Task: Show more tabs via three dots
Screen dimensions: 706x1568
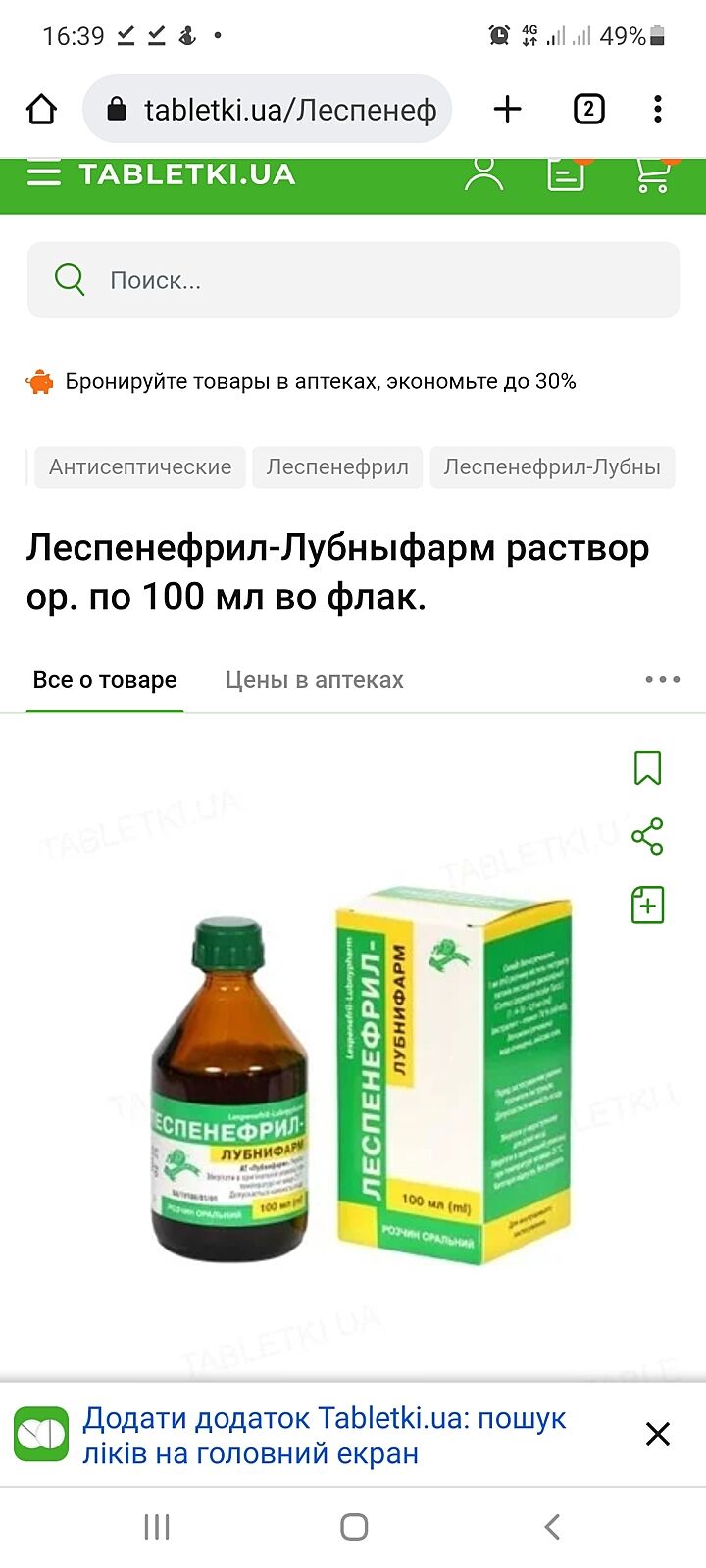Action: click(x=662, y=680)
